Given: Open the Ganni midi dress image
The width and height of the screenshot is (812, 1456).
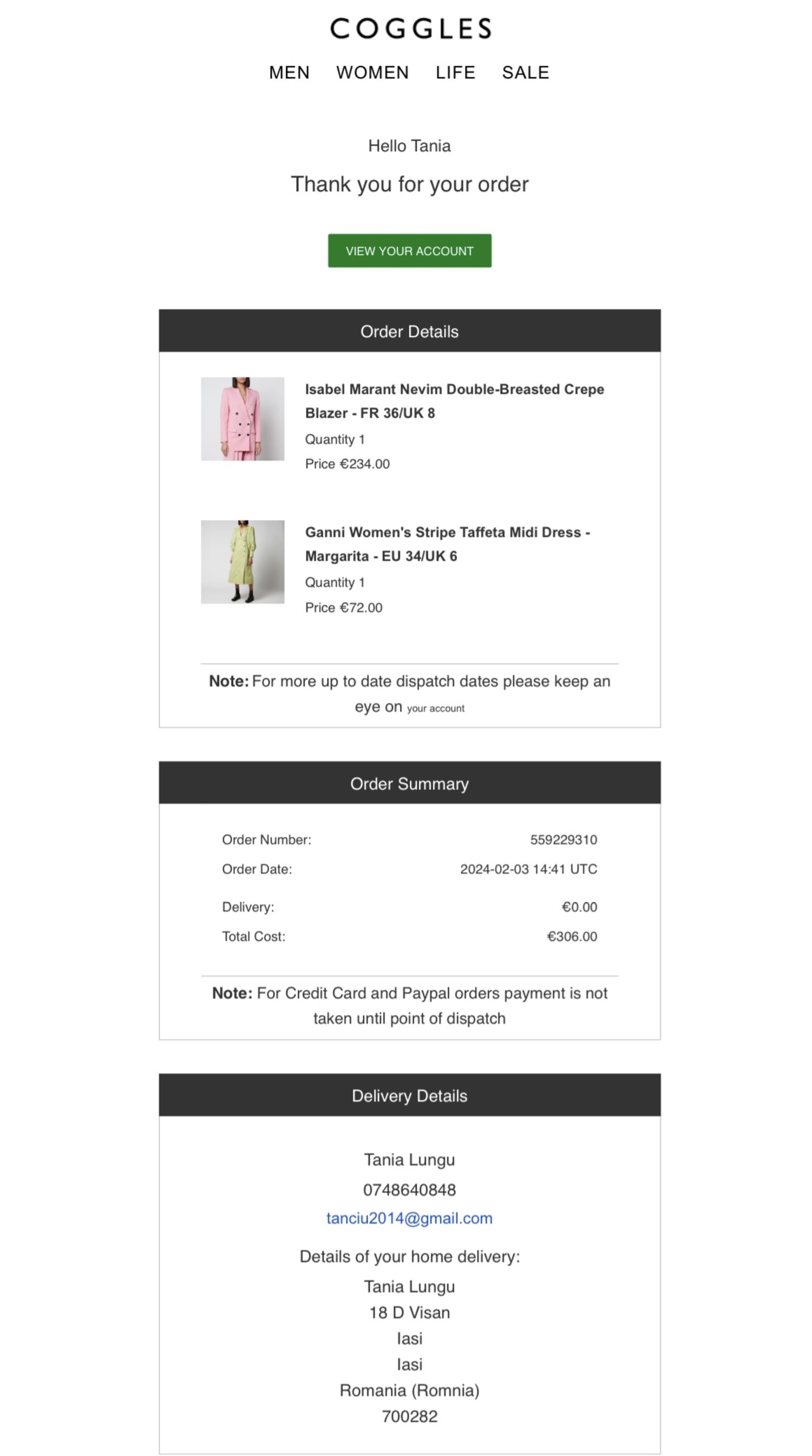Looking at the screenshot, I should 242,562.
